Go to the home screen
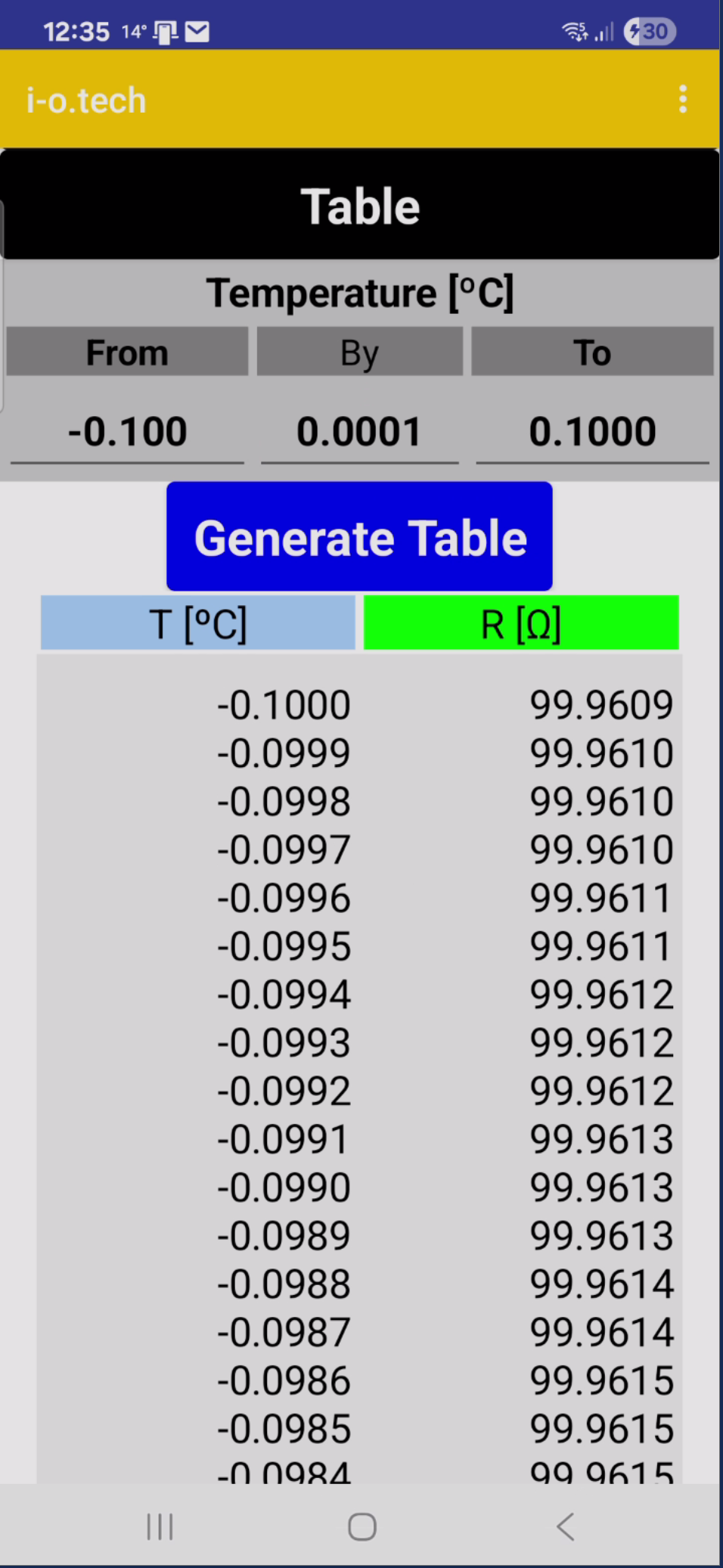723x1568 pixels. coord(361,1526)
